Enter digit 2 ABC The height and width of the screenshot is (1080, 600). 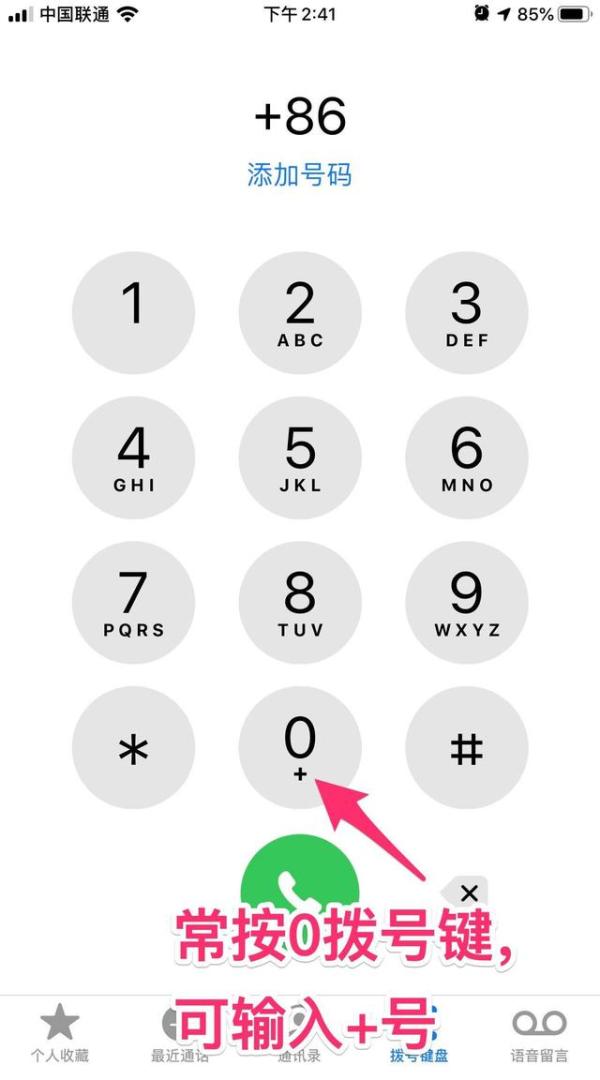click(x=300, y=313)
